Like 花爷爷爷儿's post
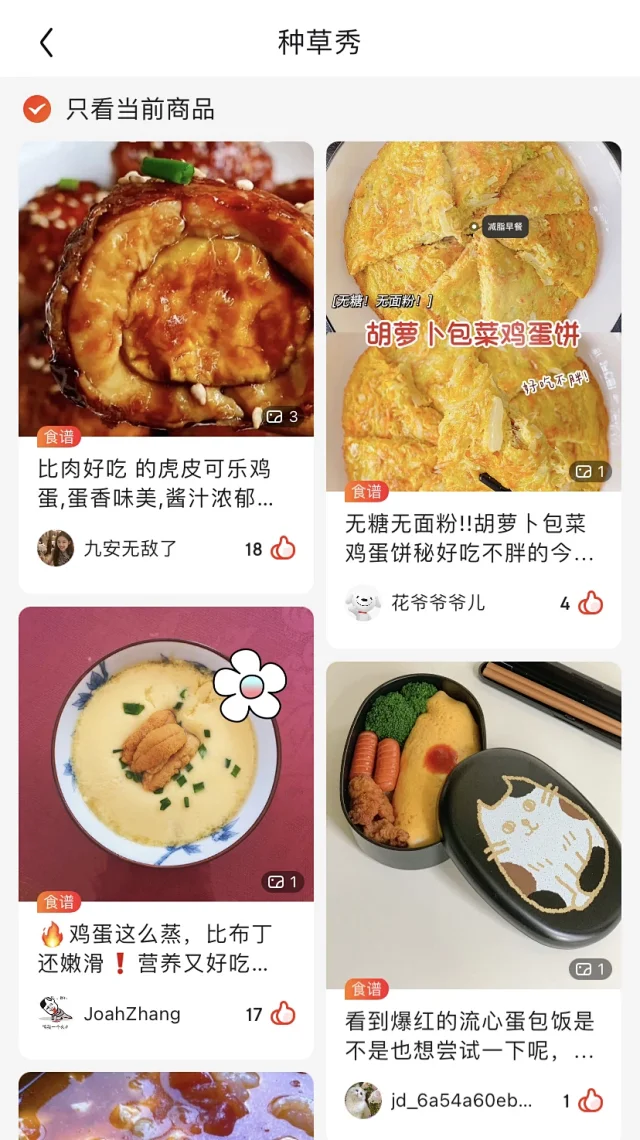 [590, 603]
